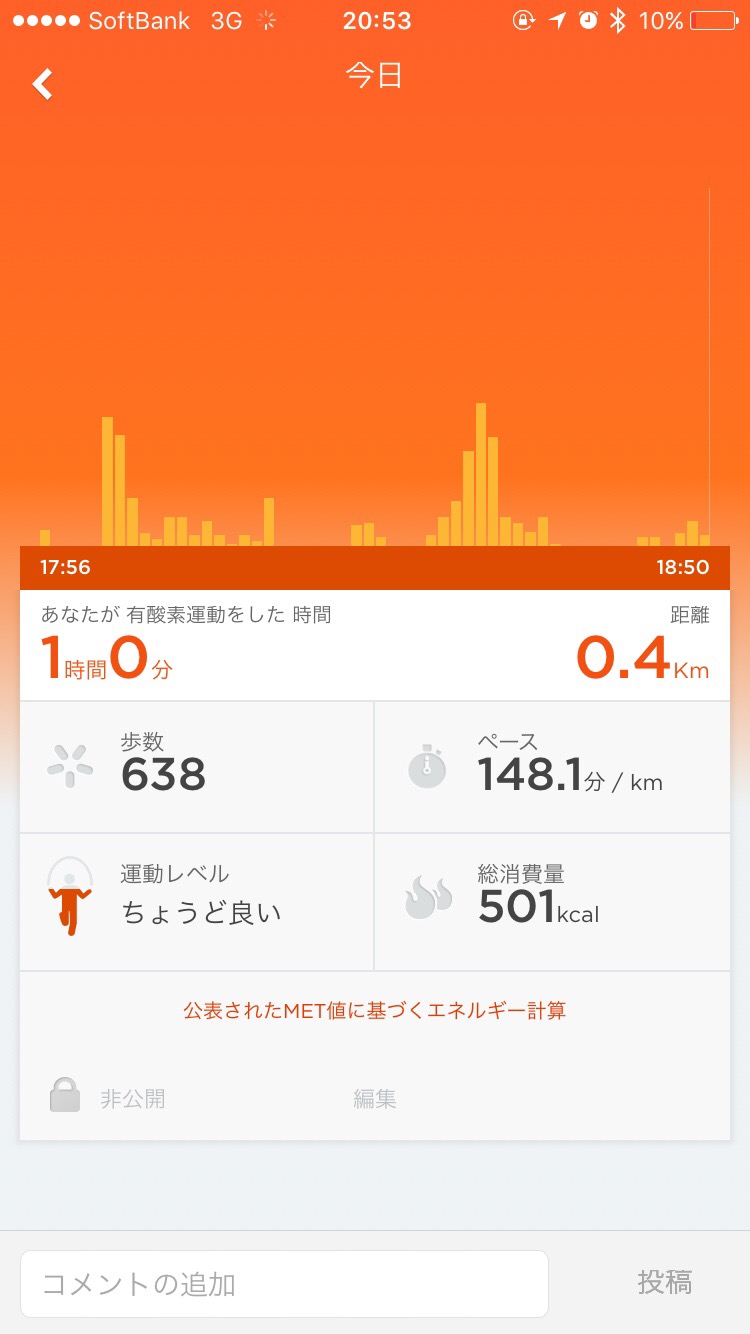Viewport: 750px width, 1334px height.
Task: Post the comment with 投稿
Action: point(665,1282)
